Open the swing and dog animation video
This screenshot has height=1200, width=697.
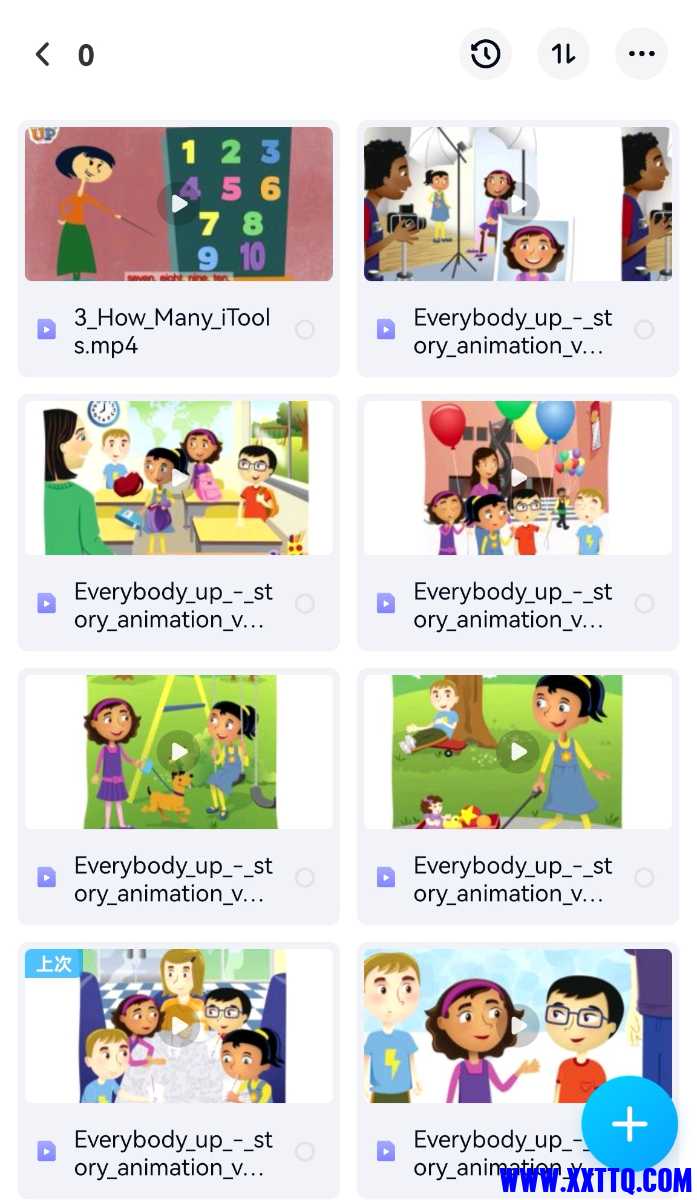tap(179, 751)
